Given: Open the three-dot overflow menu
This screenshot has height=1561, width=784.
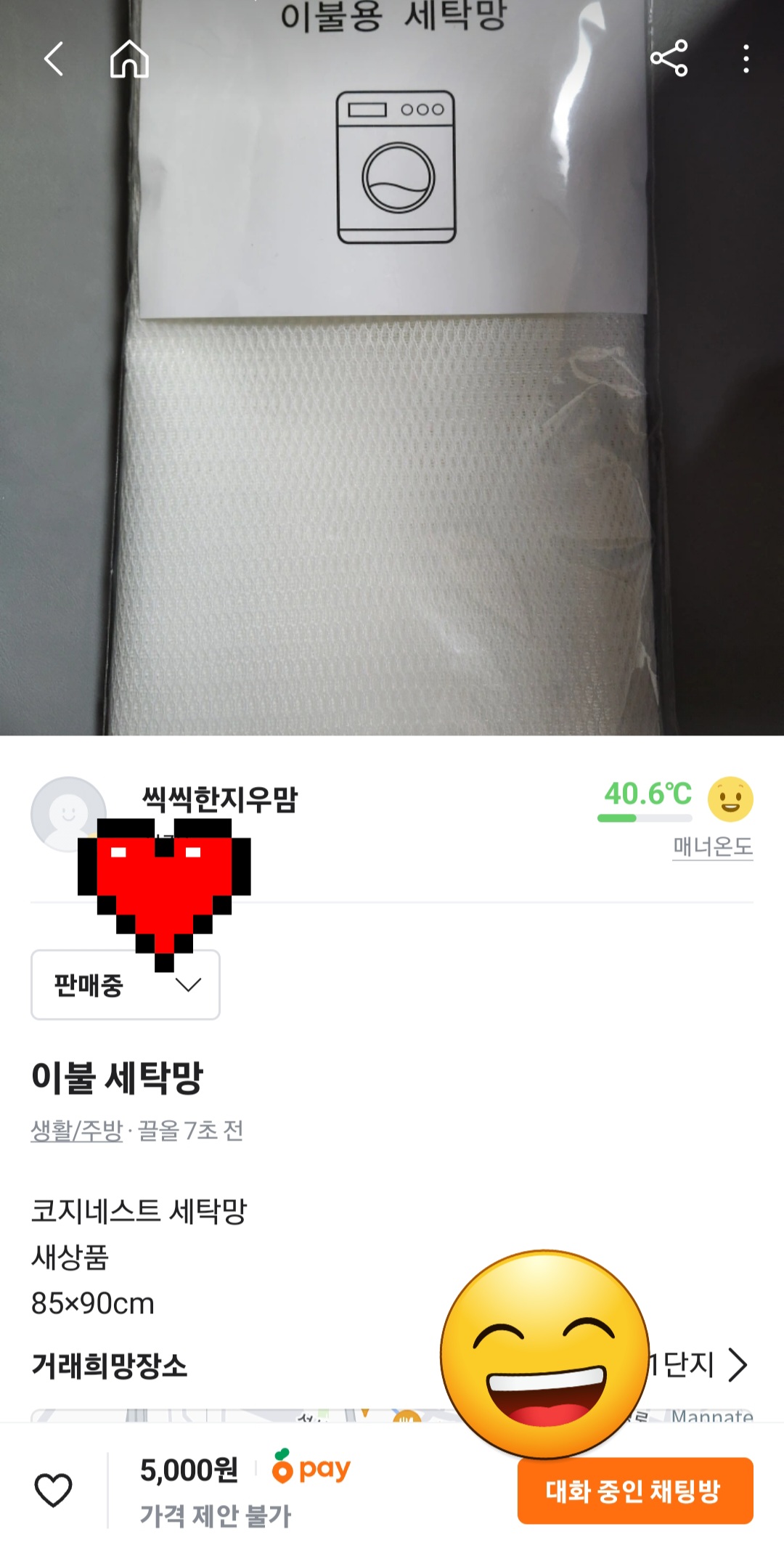Looking at the screenshot, I should [746, 59].
